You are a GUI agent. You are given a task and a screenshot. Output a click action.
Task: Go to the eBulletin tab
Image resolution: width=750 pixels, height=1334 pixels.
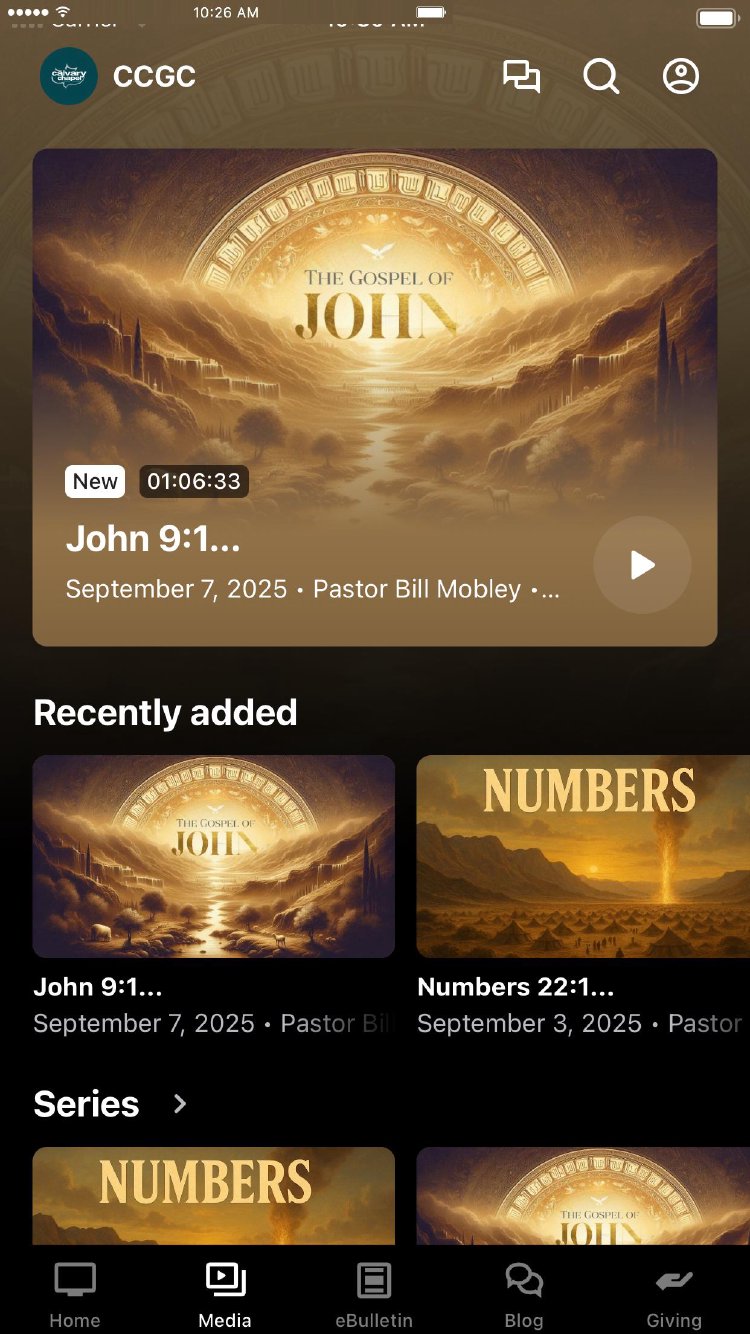point(374,1294)
